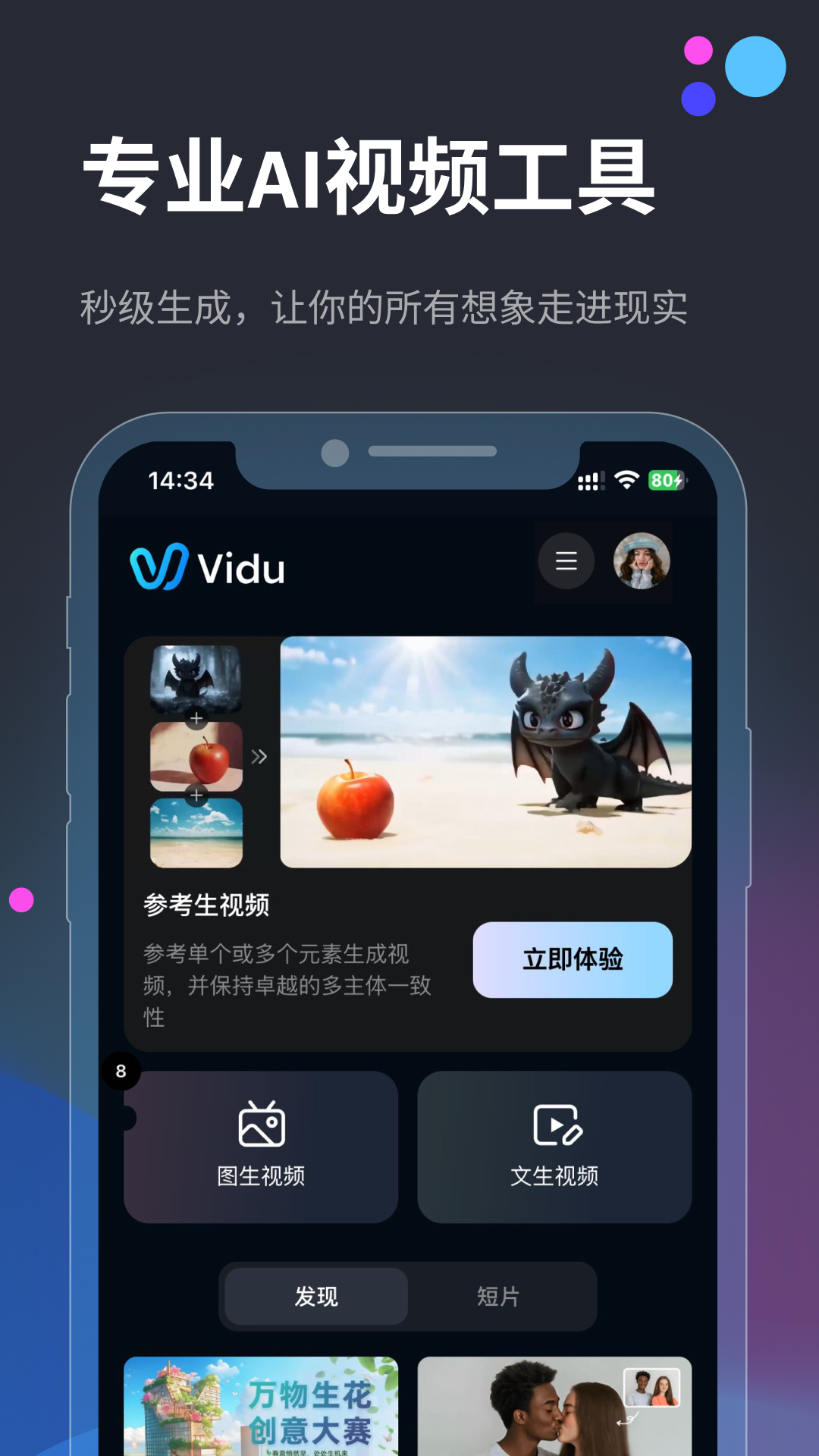This screenshot has width=819, height=1456.
Task: Play the dragon on beach video preview
Action: [x=485, y=751]
